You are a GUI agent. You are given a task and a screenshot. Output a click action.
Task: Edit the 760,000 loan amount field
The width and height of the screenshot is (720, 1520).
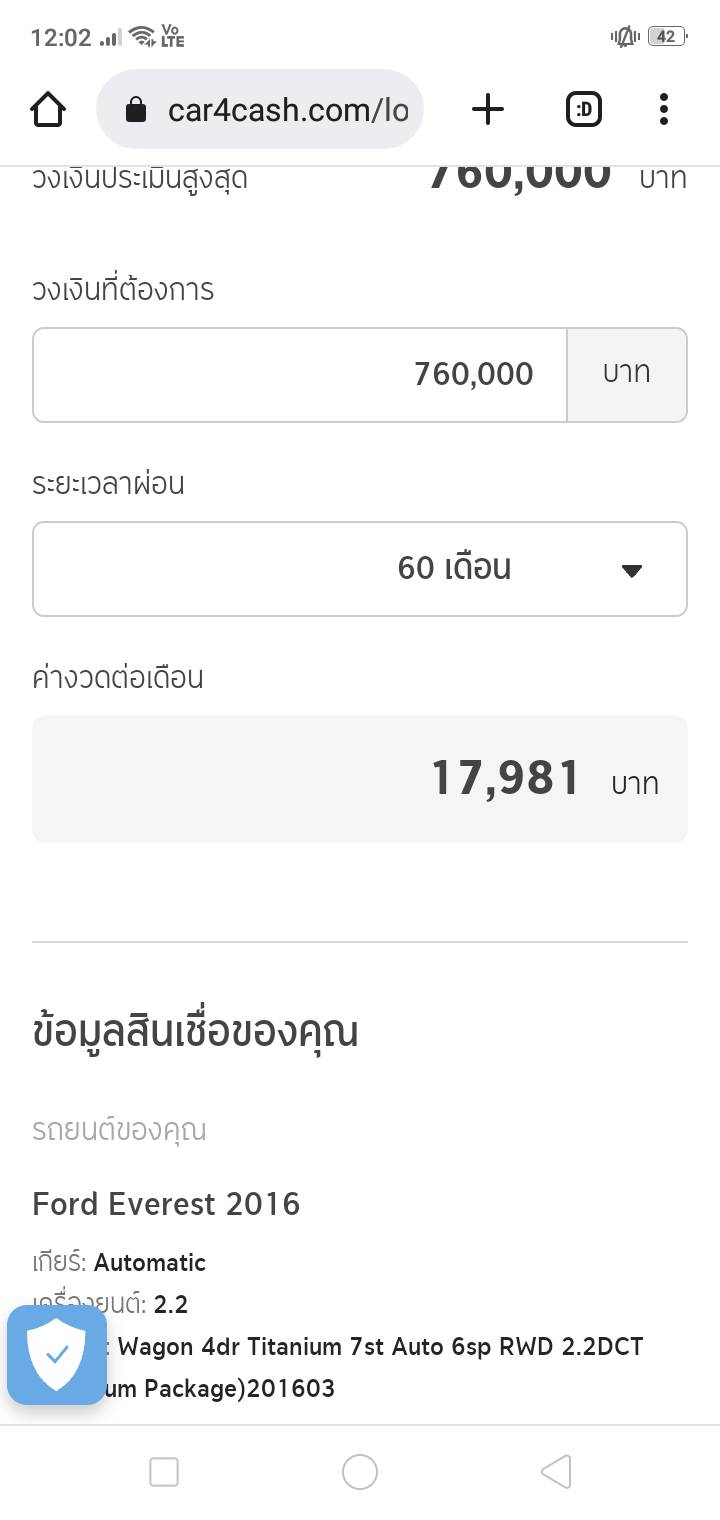[x=300, y=375]
